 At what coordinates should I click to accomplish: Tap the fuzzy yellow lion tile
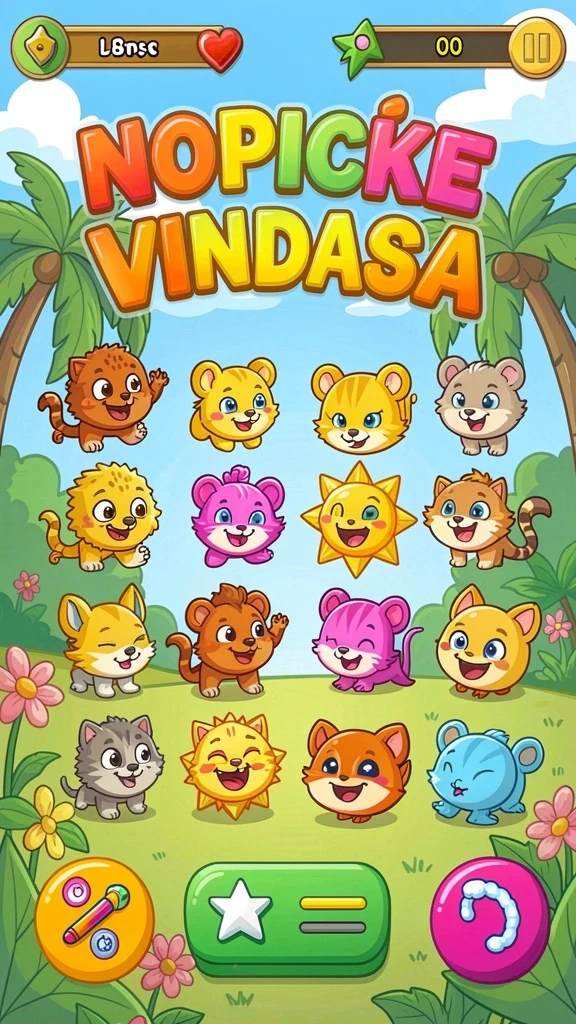pos(101,516)
